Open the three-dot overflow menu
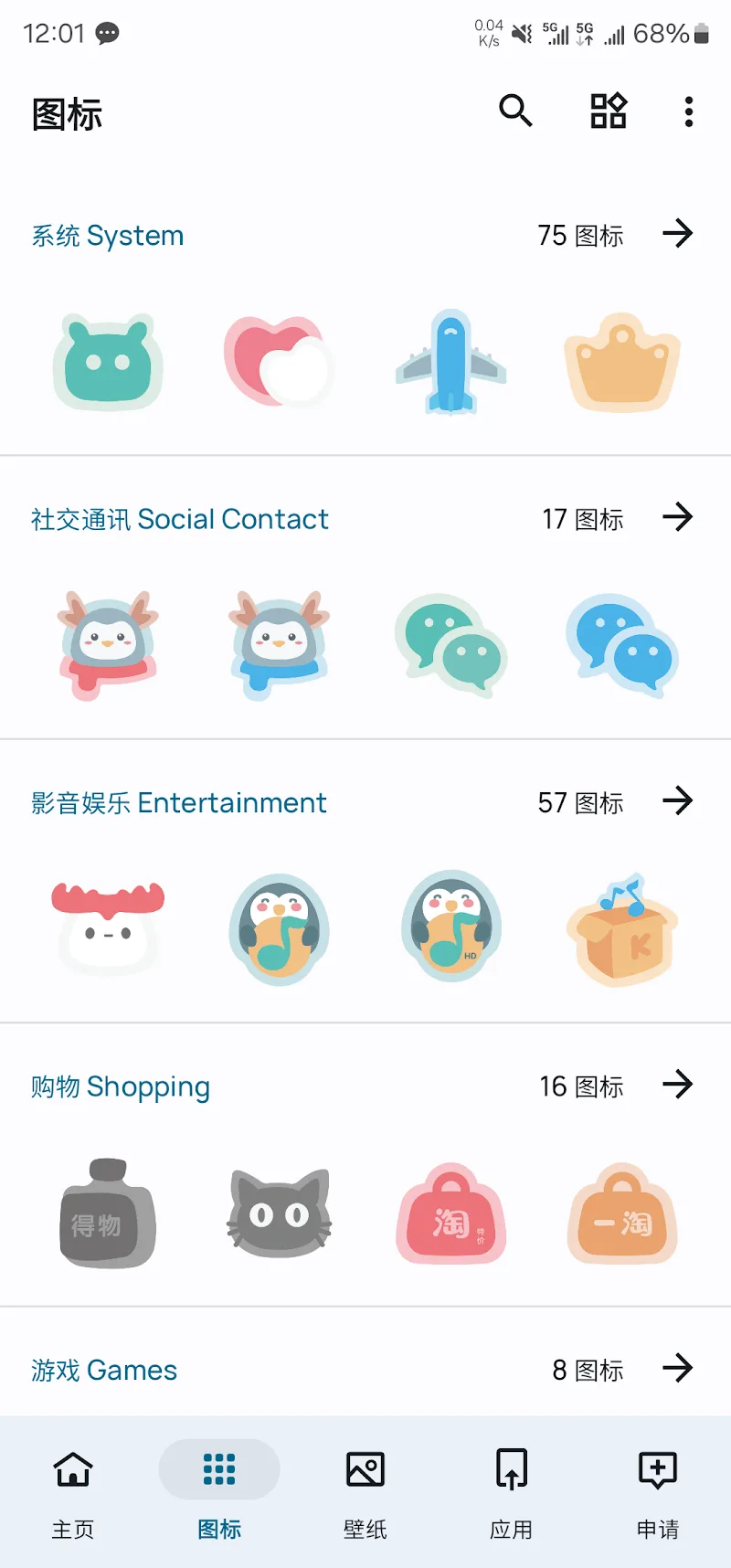 point(689,111)
